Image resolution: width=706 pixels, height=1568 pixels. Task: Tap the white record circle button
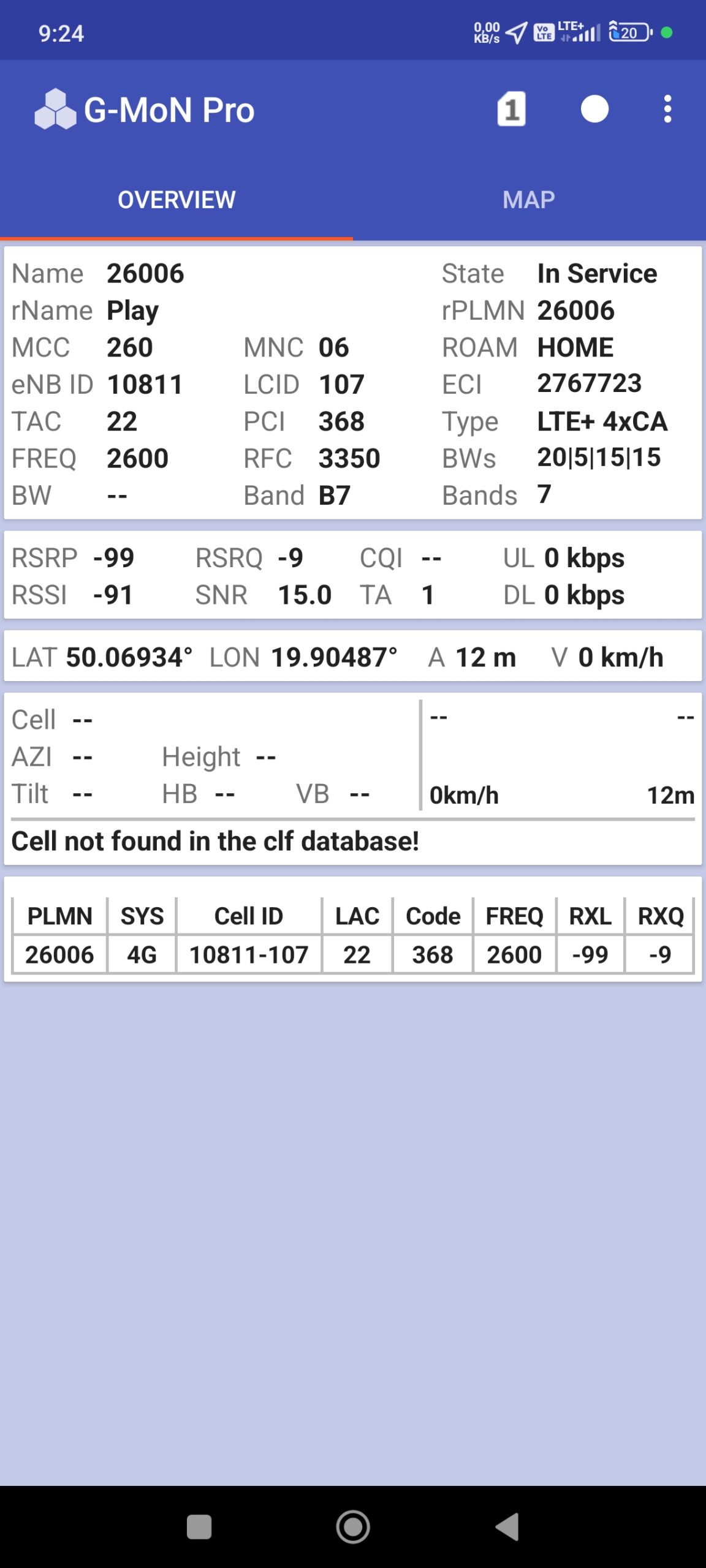click(x=594, y=110)
